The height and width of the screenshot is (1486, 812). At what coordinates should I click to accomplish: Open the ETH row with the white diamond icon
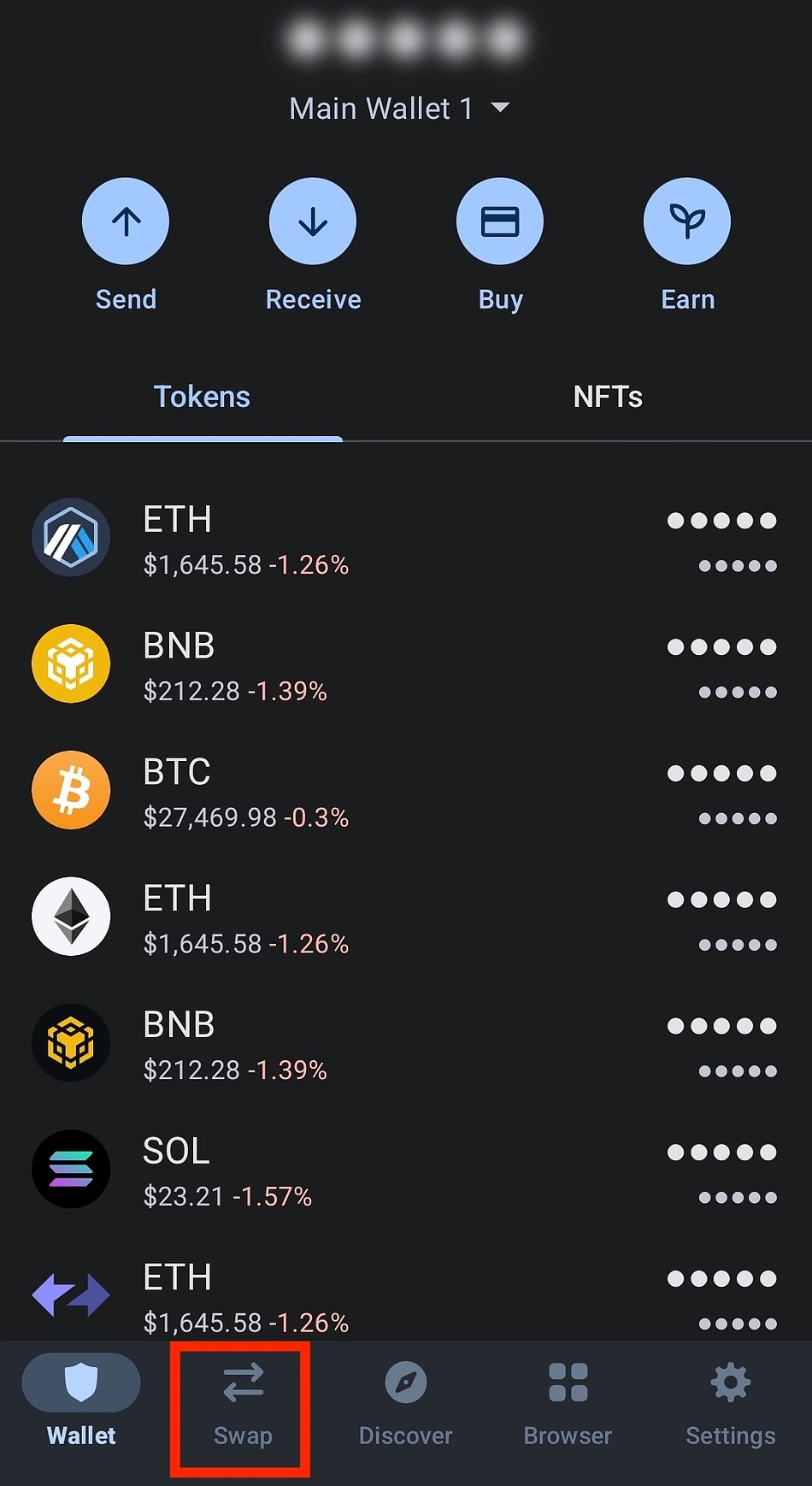[406, 919]
